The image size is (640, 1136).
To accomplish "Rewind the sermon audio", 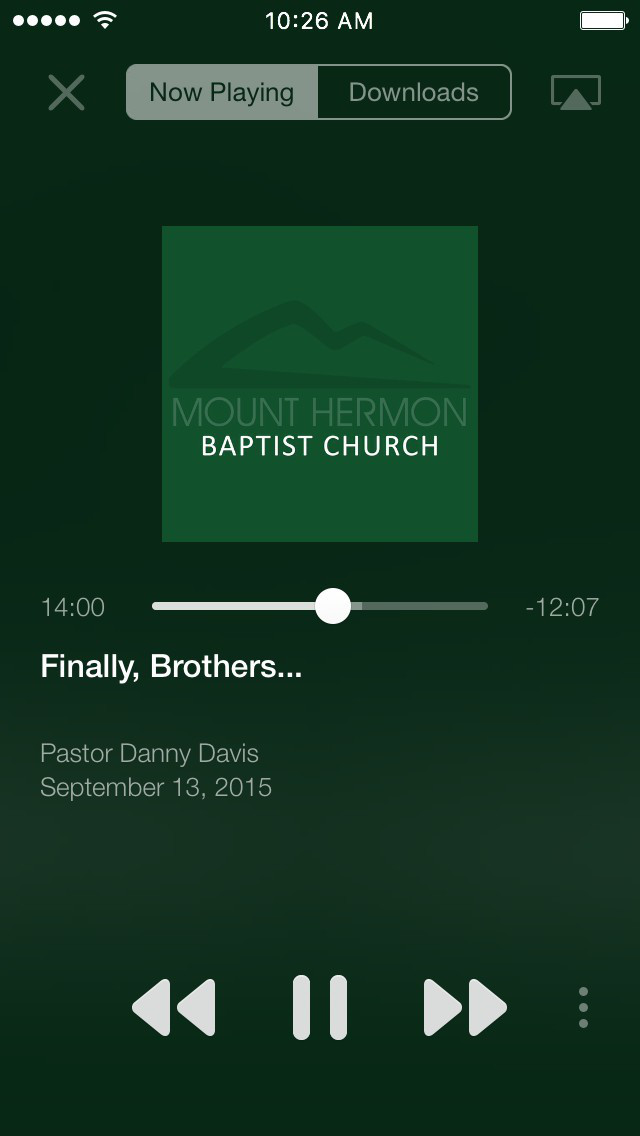I will tap(174, 1007).
